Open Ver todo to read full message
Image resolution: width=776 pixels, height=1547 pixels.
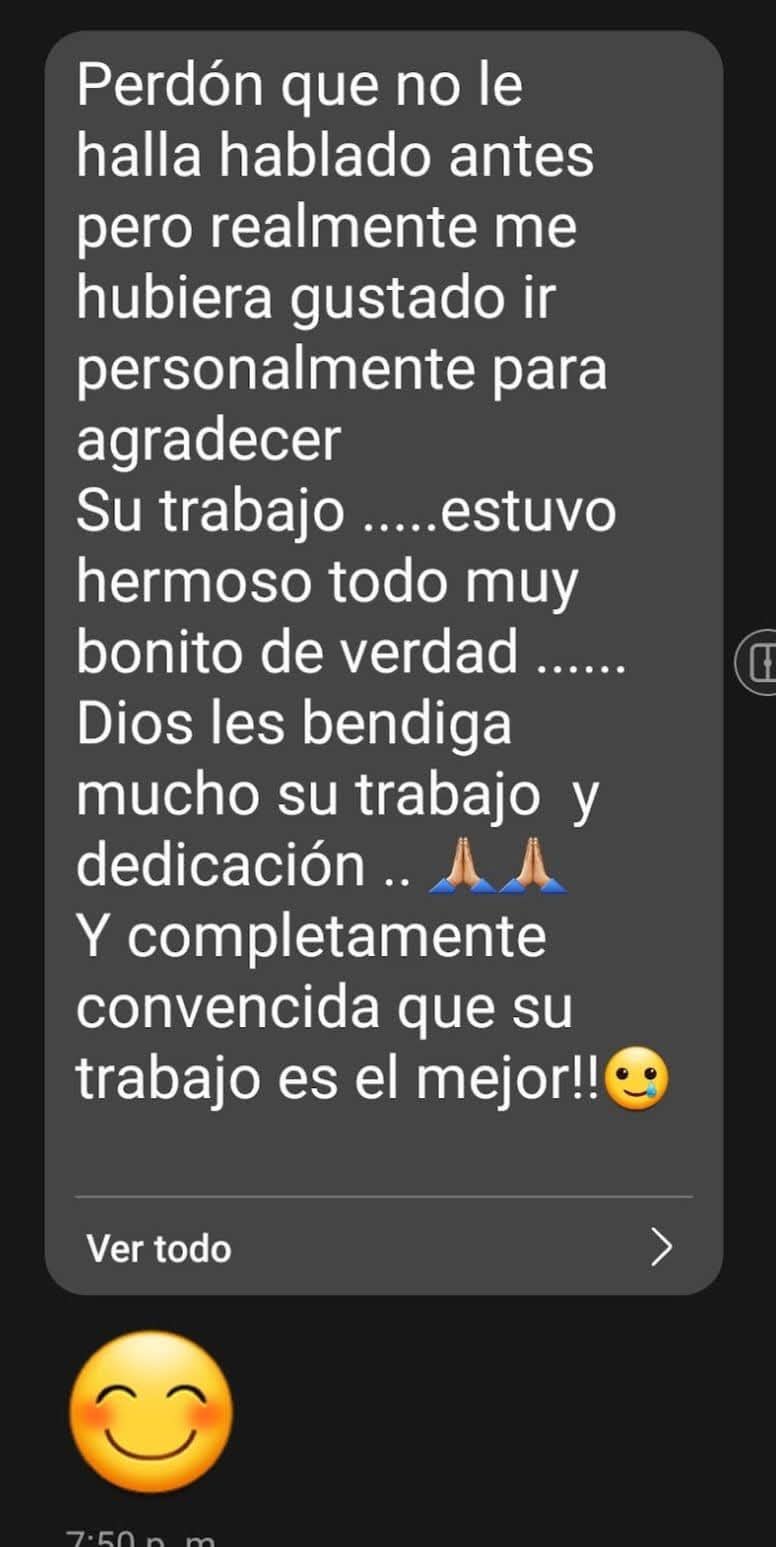click(380, 1247)
